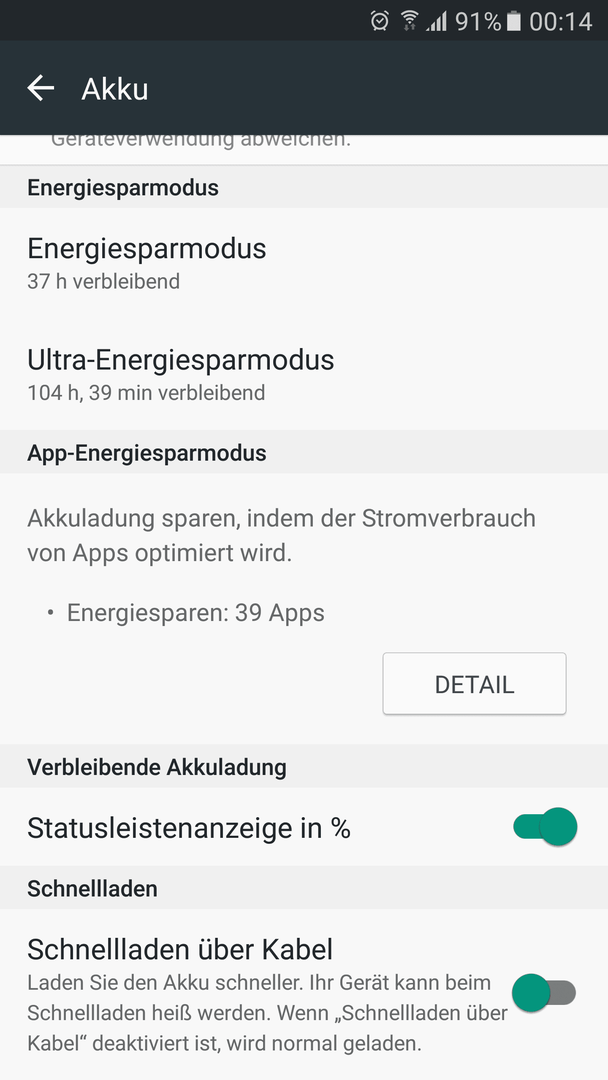
Task: Toggle Schnellladen über Kabel
Action: (x=544, y=993)
